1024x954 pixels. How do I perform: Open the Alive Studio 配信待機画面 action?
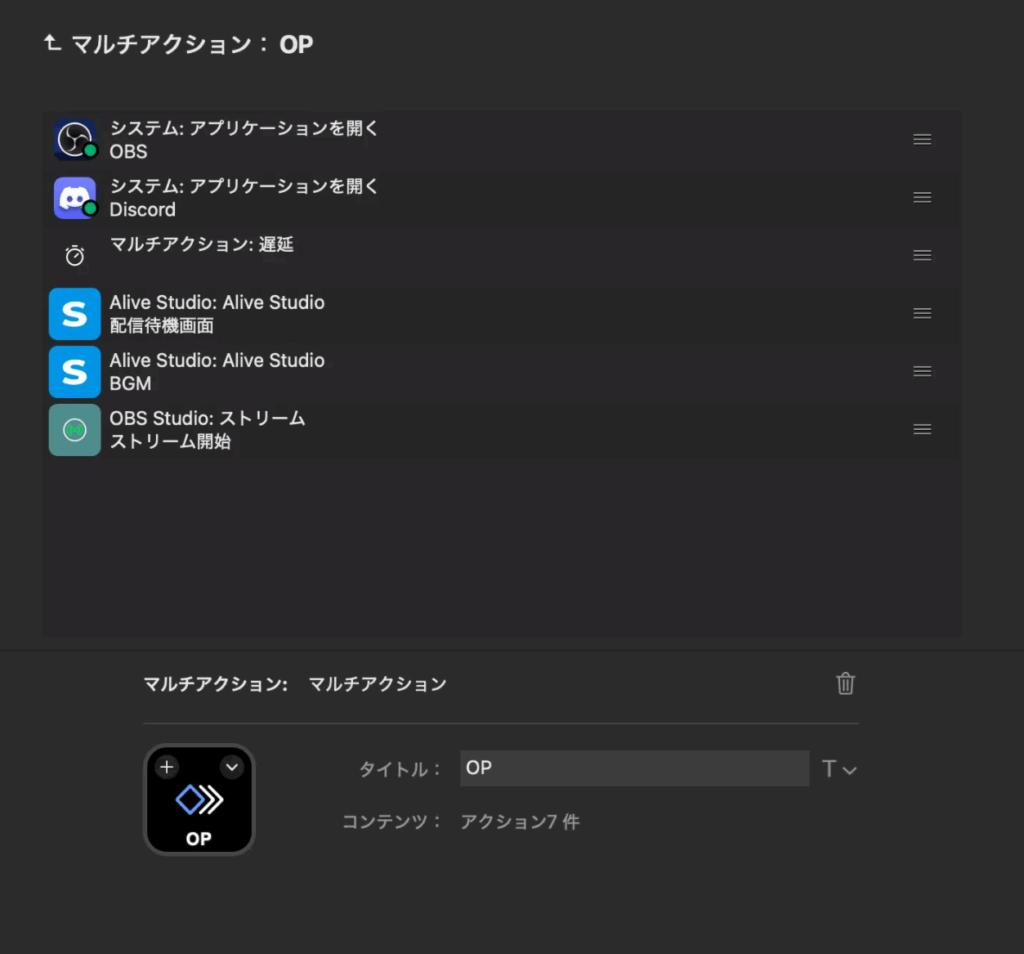pos(216,313)
